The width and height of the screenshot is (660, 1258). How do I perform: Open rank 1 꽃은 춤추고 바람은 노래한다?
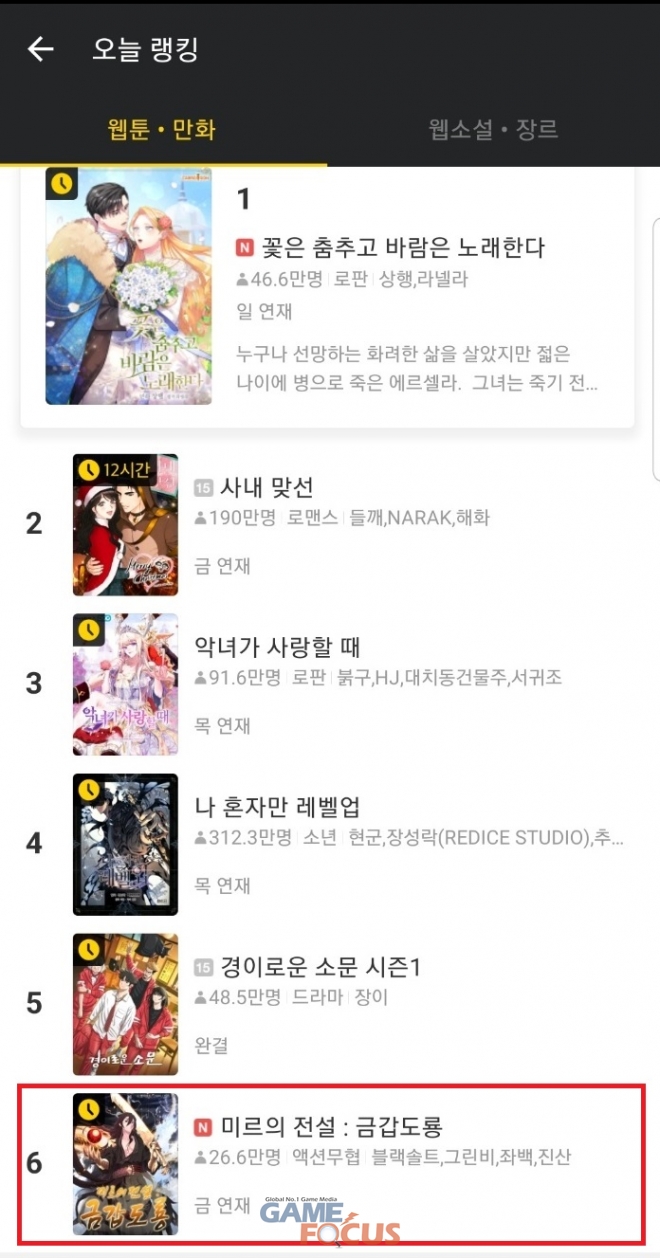point(404,247)
